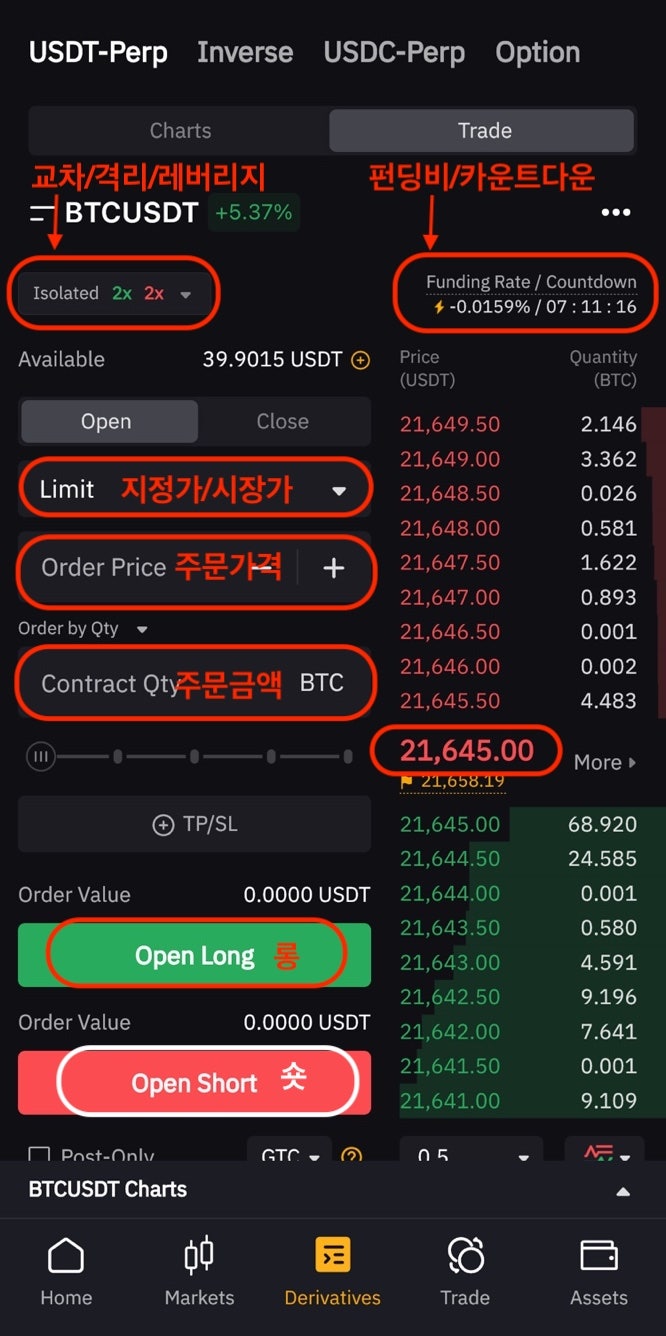Go to the Markets tab
666x1336 pixels.
199,1271
